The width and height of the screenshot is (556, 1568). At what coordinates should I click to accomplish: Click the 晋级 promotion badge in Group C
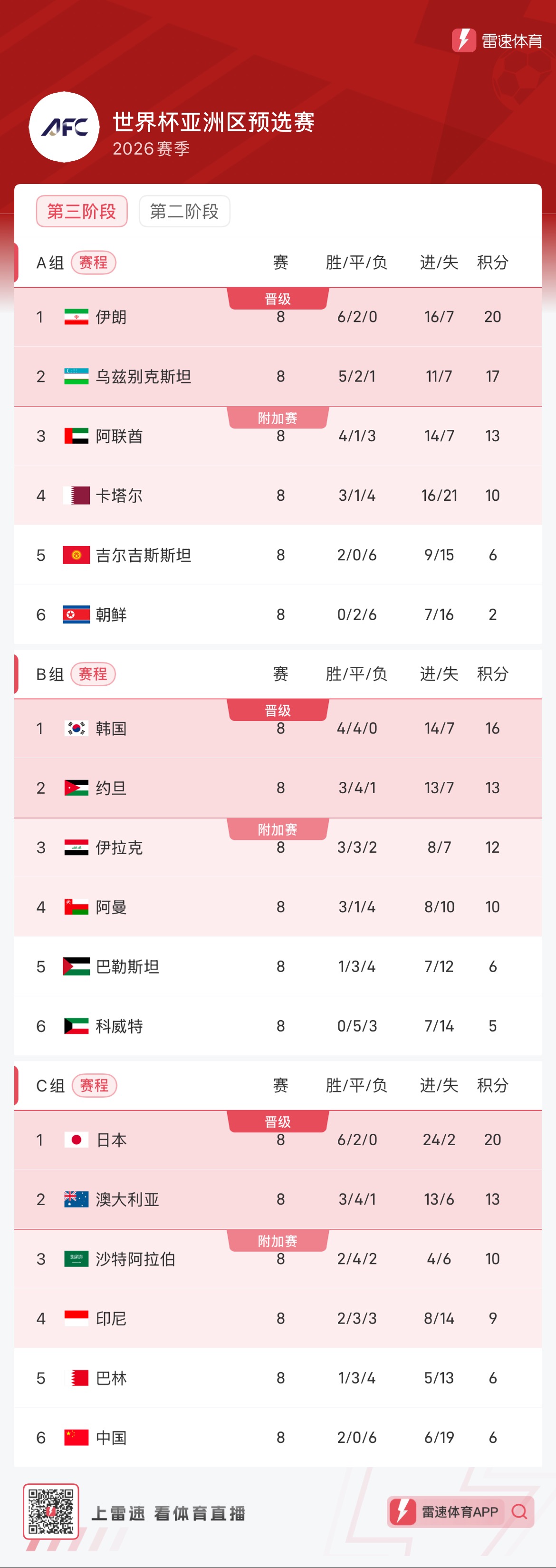point(278,1120)
